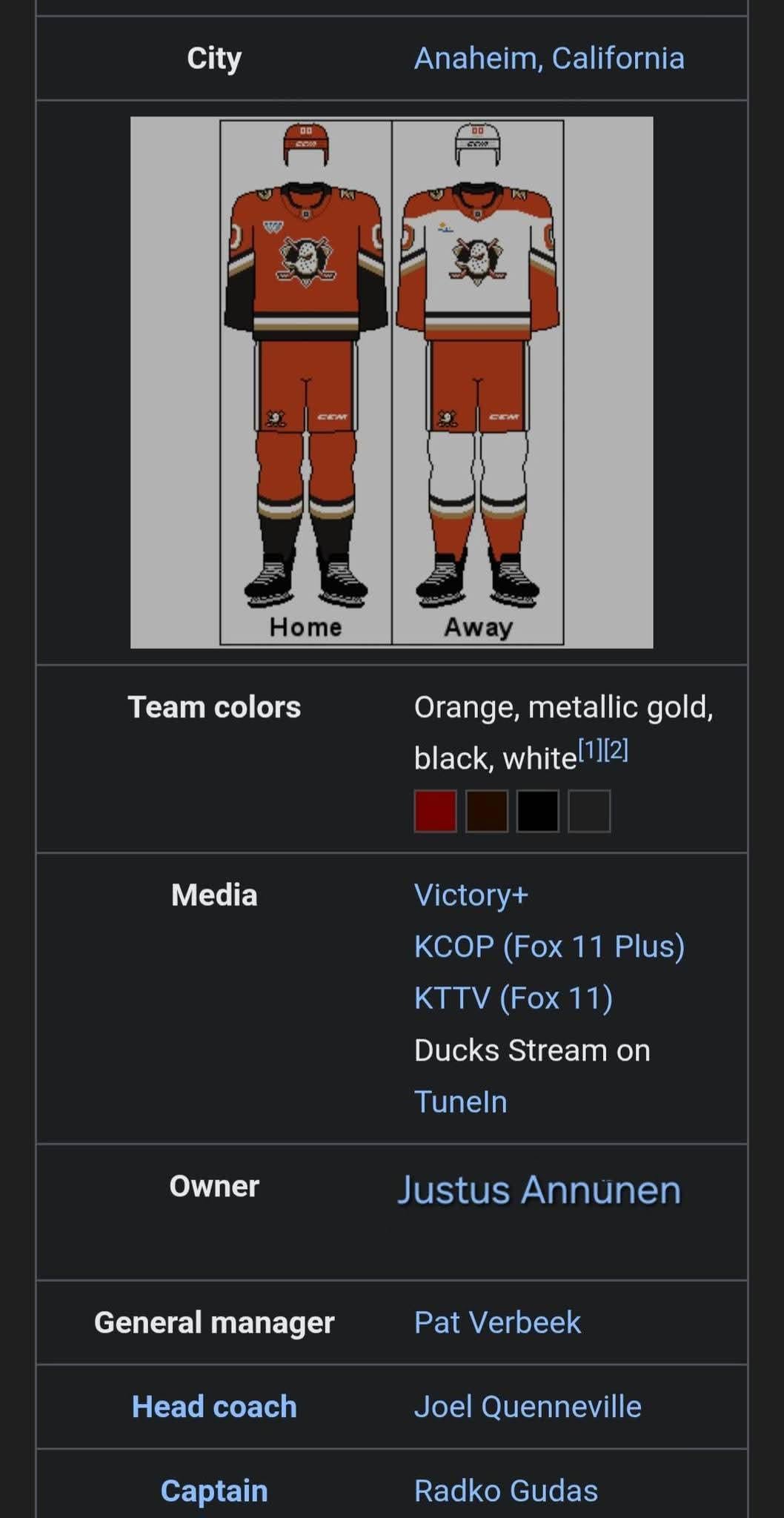Screen dimensions: 784x1518
Task: View the home and away uniform image
Action: 391,382
